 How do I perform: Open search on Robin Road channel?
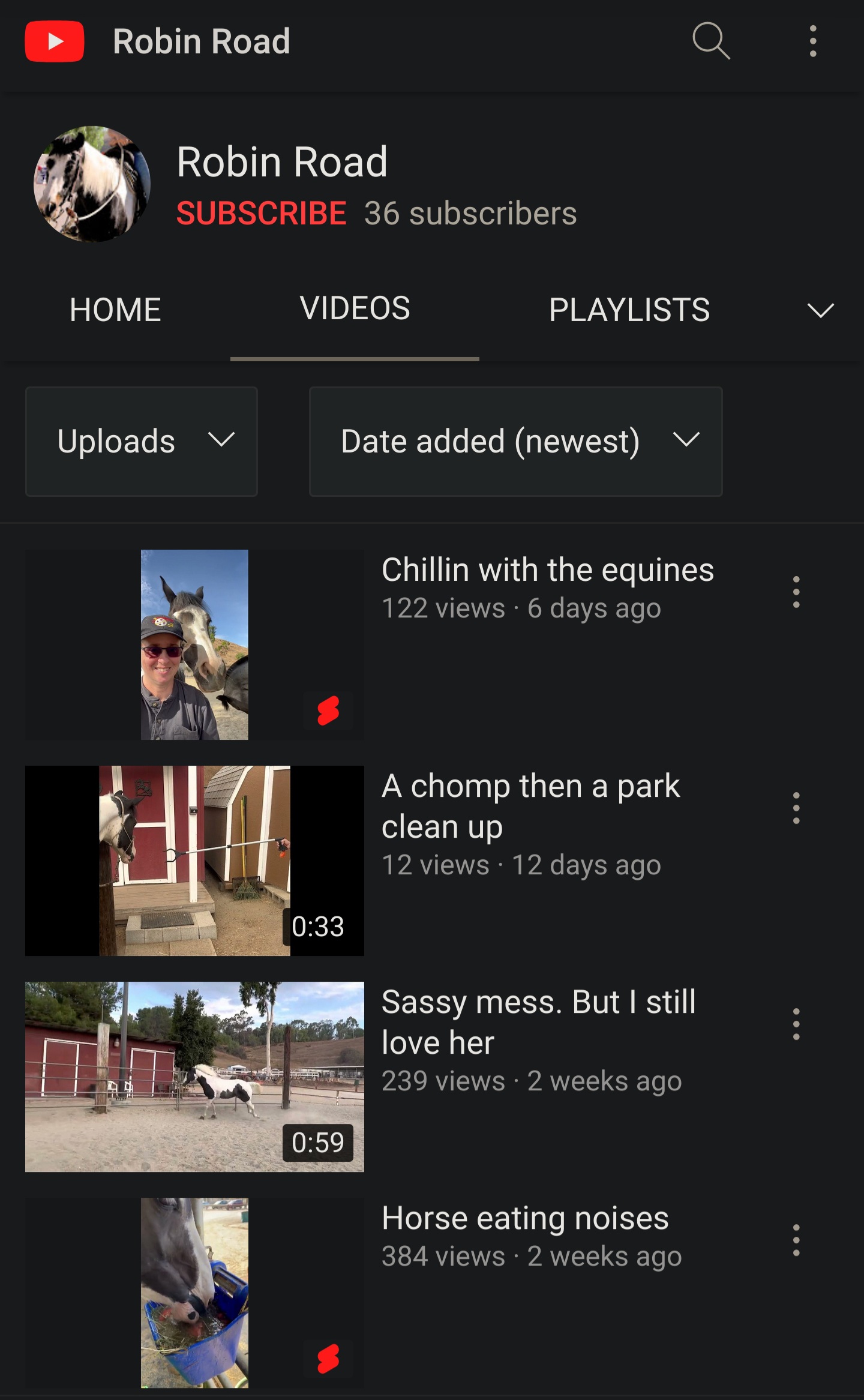pyautogui.click(x=711, y=41)
